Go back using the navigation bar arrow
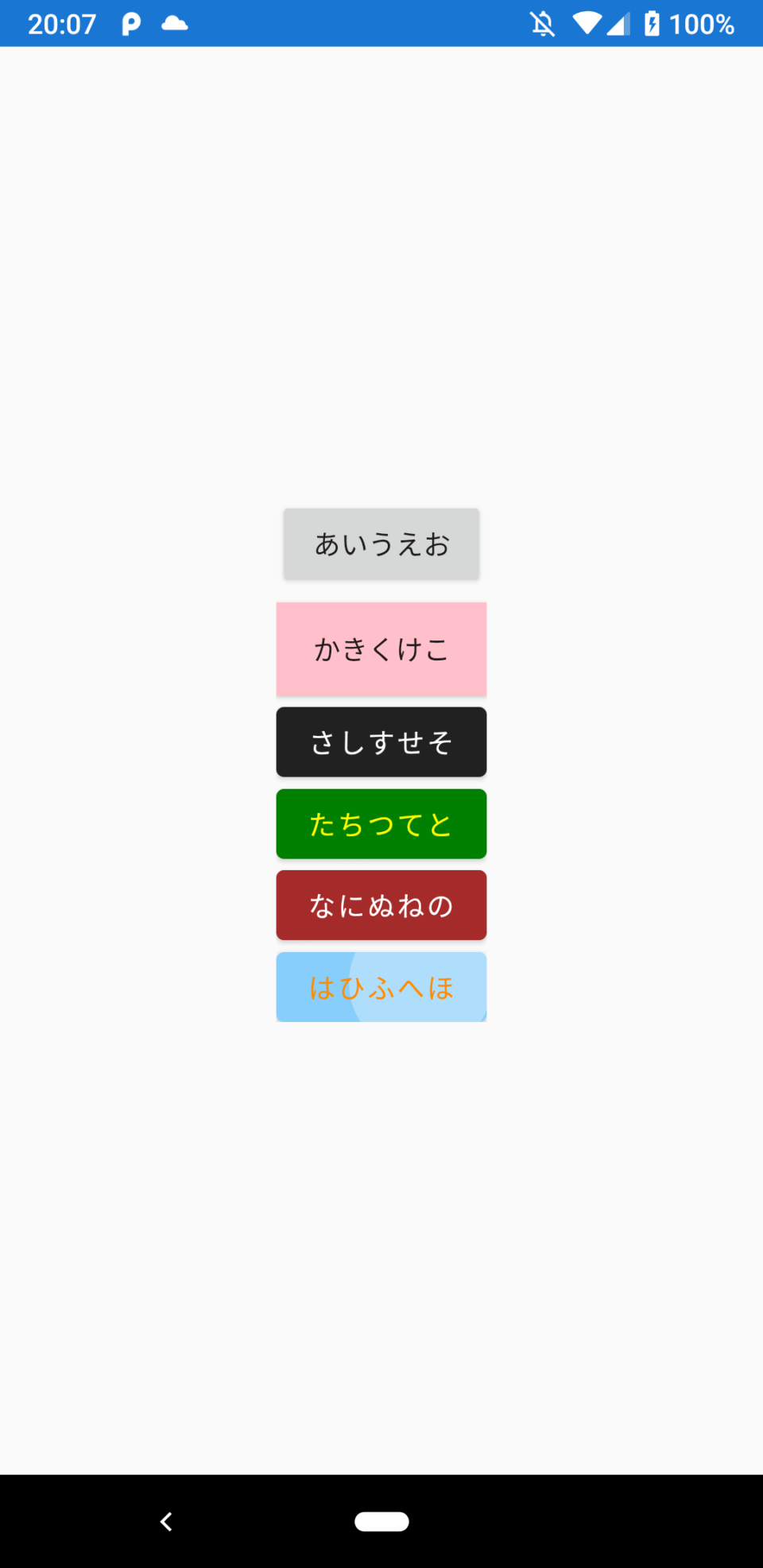Screen dimensions: 763x1568 [x=166, y=1521]
